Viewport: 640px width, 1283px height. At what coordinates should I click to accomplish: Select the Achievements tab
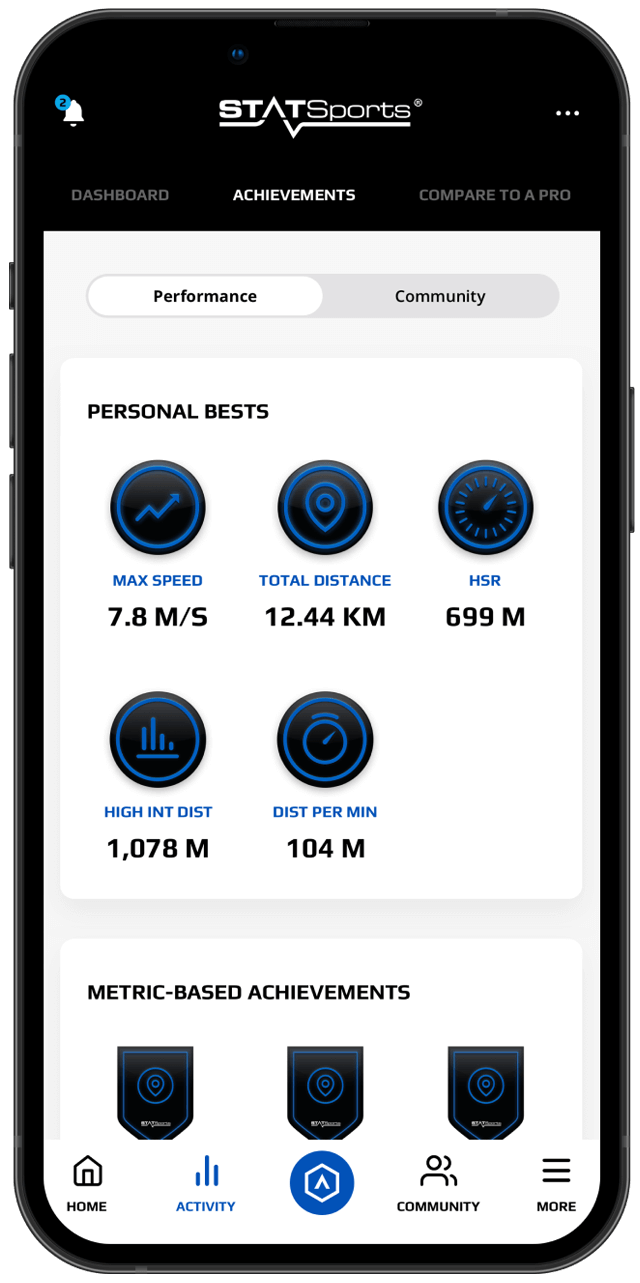pos(294,195)
